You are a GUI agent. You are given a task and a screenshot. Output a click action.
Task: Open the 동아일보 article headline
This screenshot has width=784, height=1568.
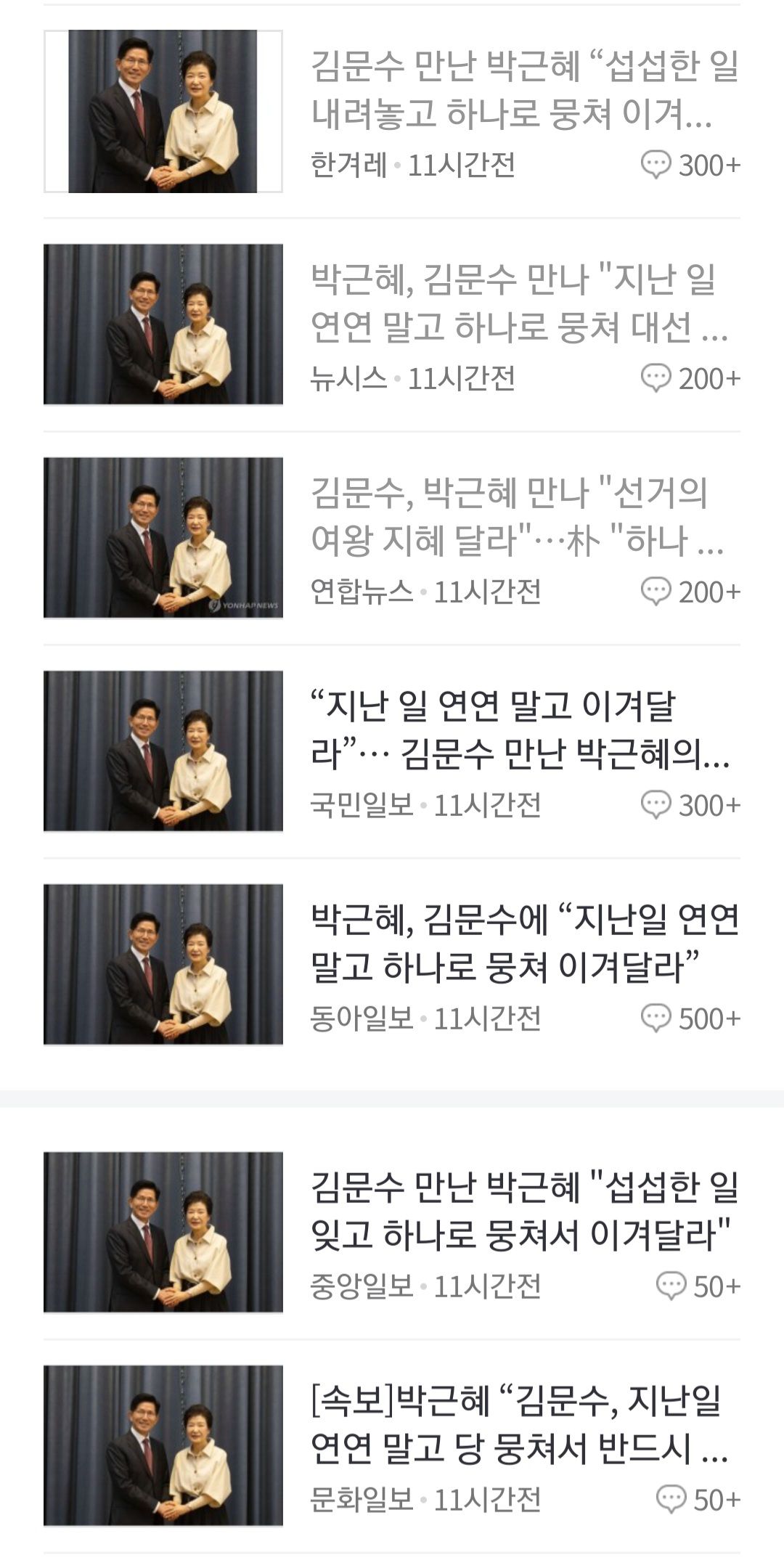click(x=523, y=942)
